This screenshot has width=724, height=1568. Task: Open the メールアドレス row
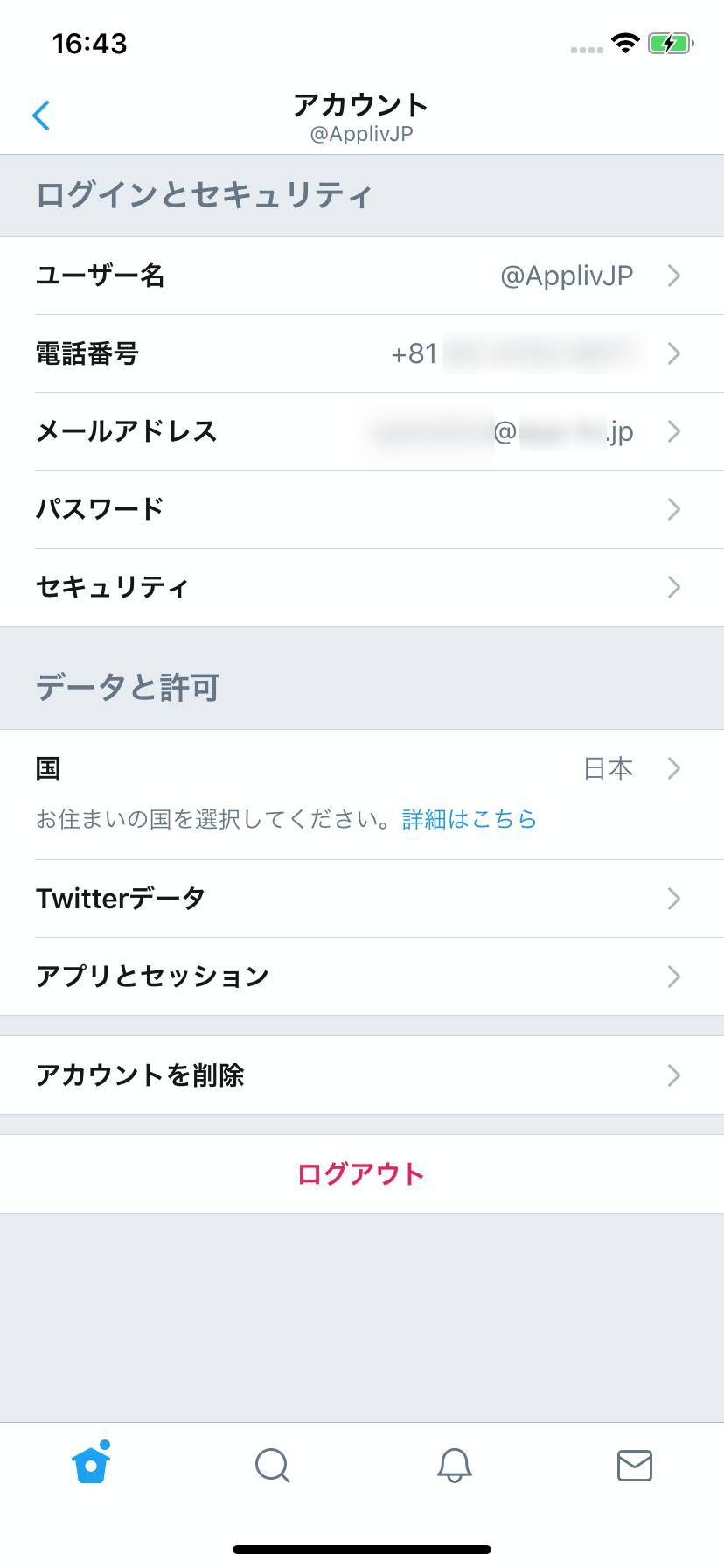point(362,431)
